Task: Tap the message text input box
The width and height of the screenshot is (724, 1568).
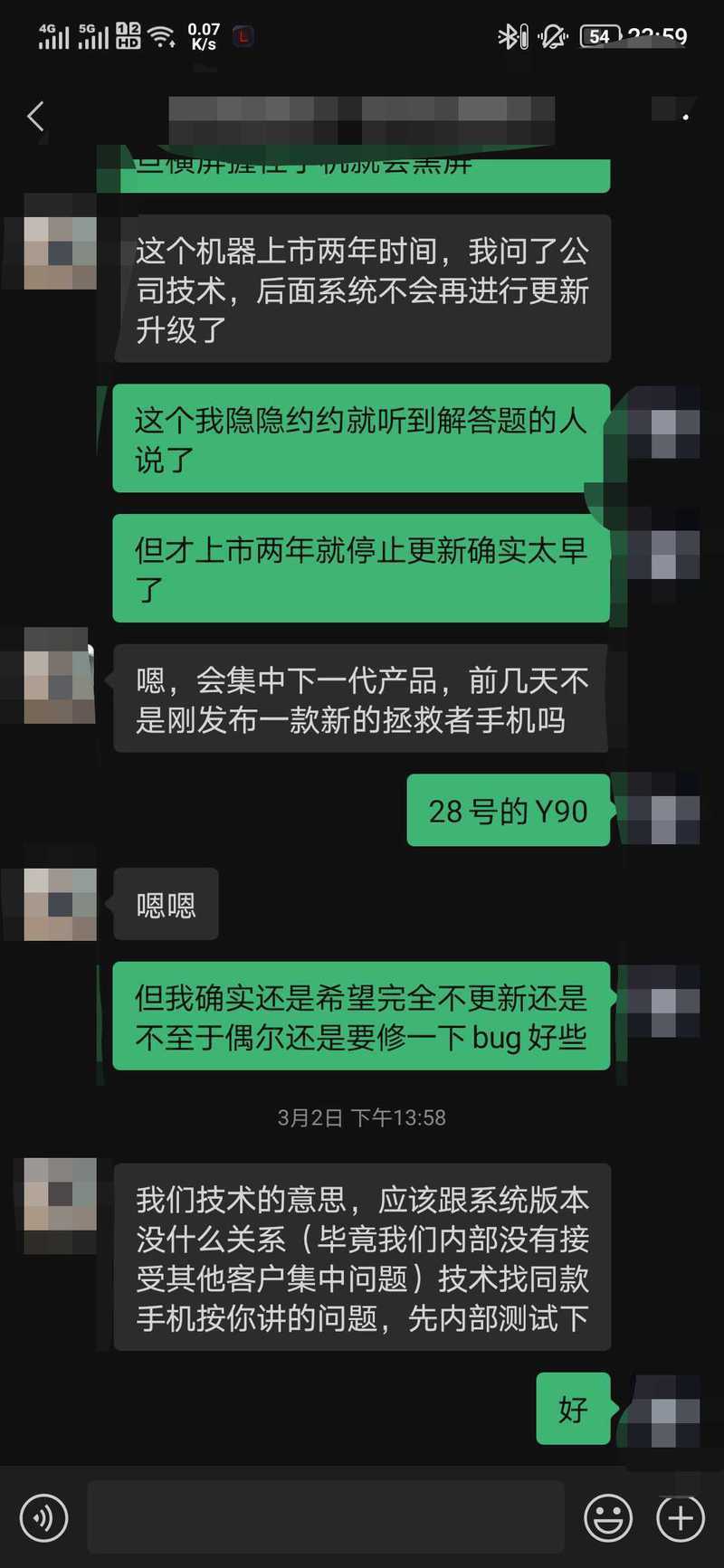Action: (x=326, y=1517)
